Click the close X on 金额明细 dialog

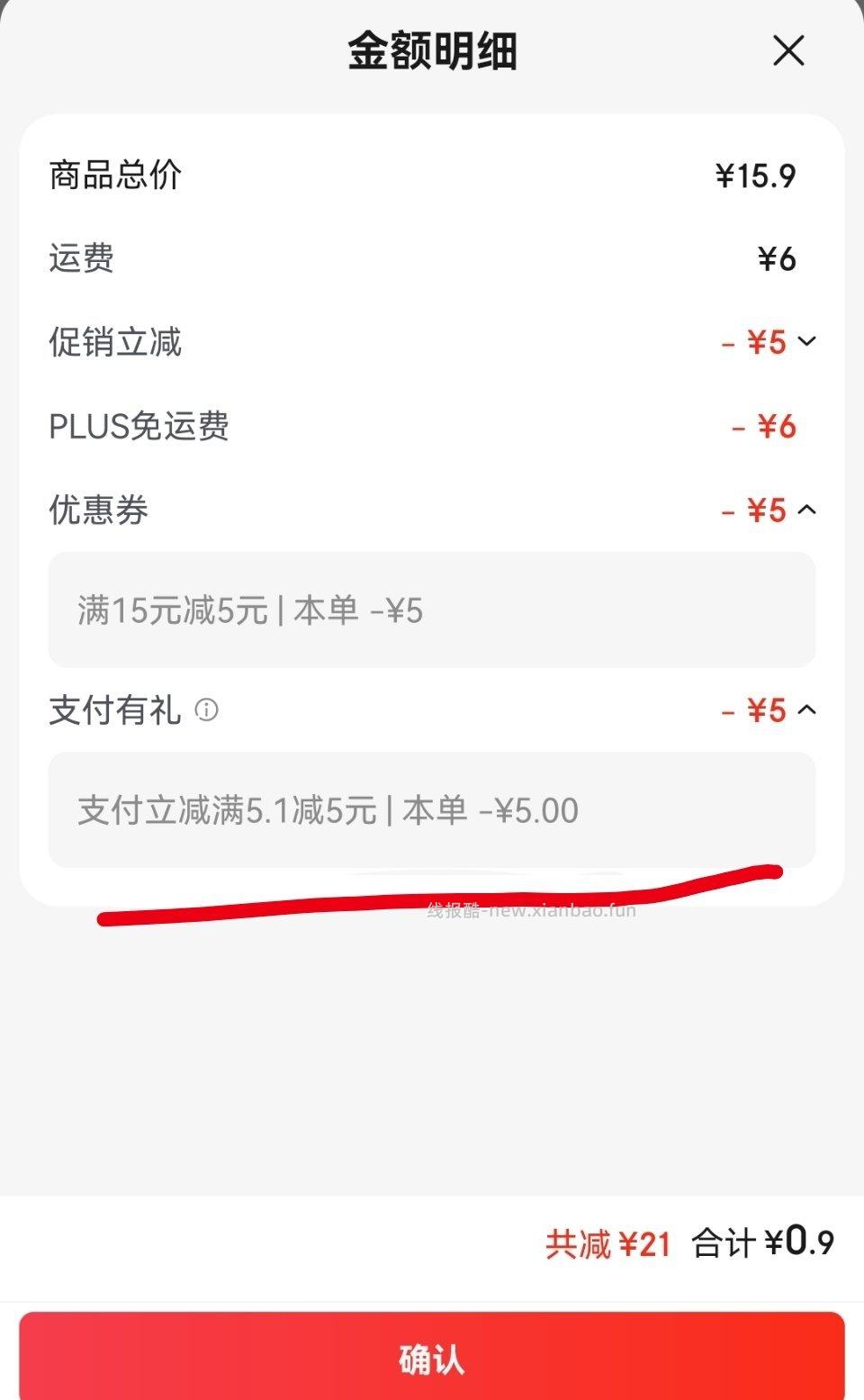coord(788,51)
